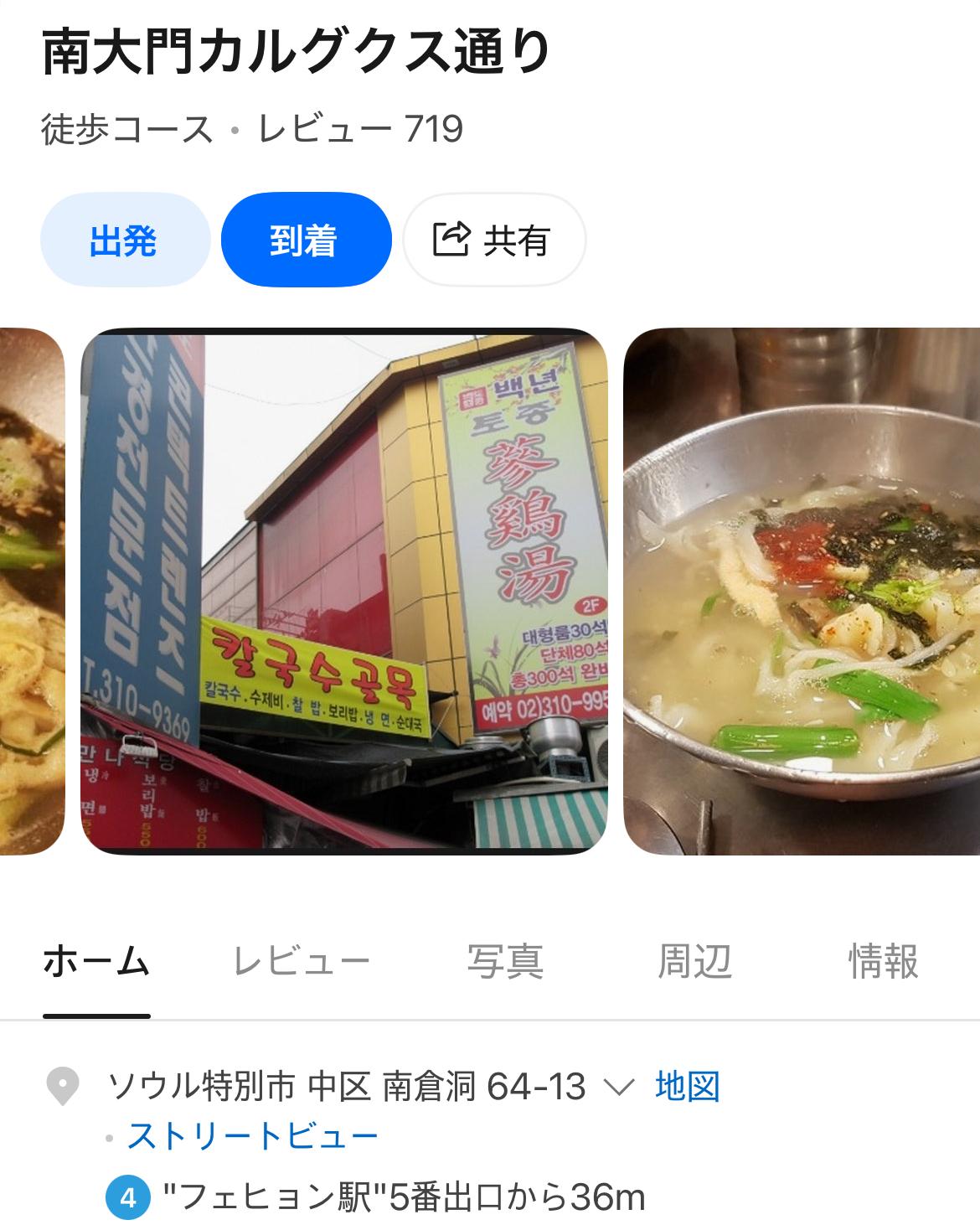Open the kalguksu noodle bowl photo
This screenshot has width=980, height=1225.
pos(801,591)
